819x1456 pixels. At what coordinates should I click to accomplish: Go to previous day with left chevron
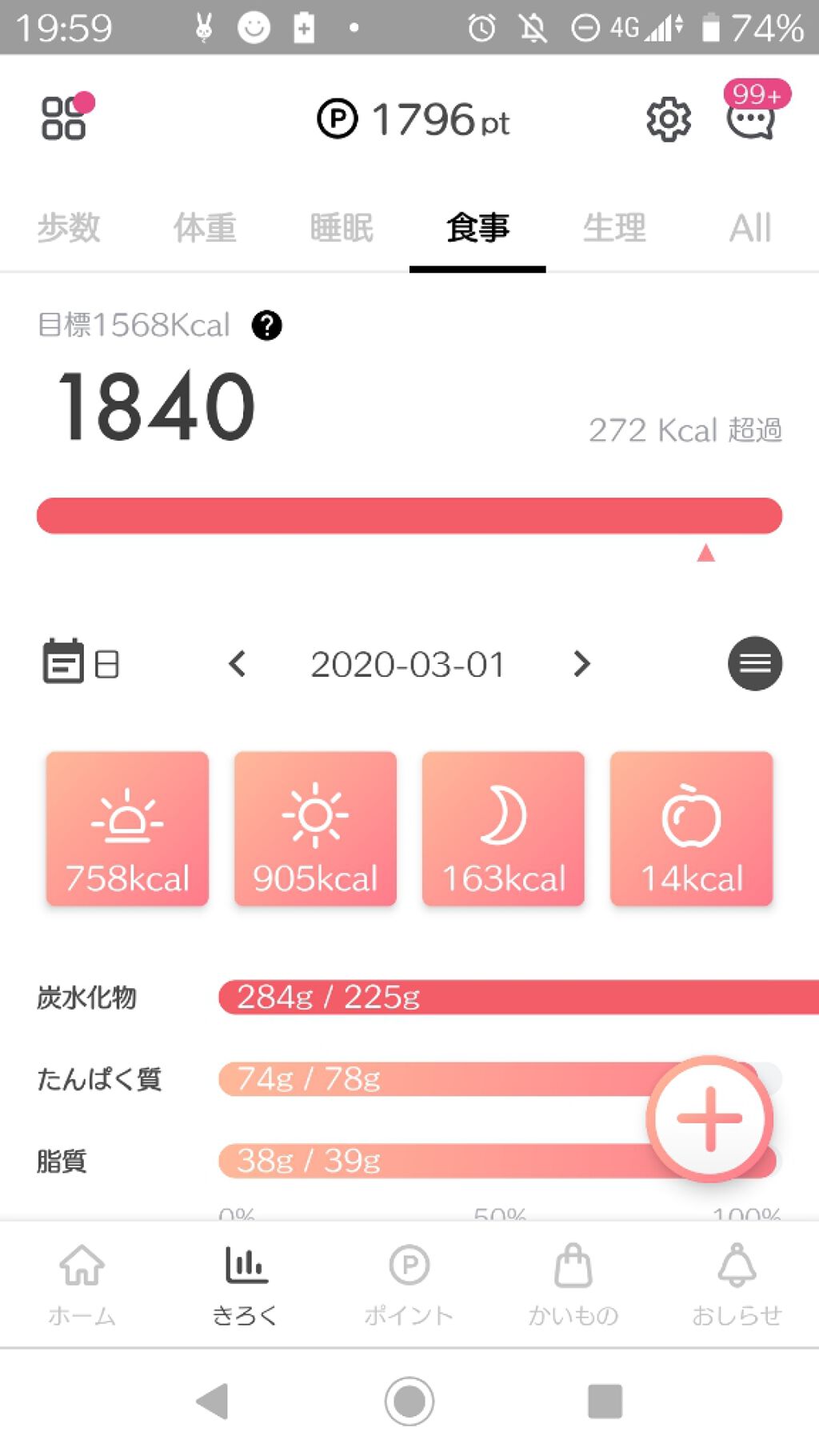coord(238,663)
